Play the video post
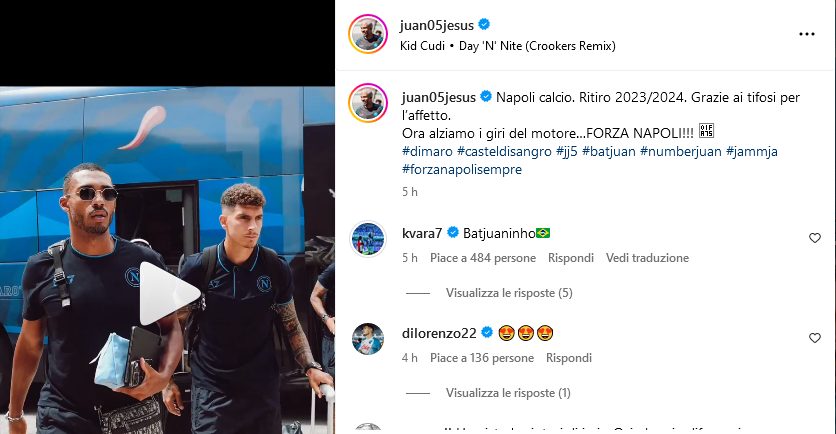Image resolution: width=836 pixels, height=434 pixels. coord(168,293)
